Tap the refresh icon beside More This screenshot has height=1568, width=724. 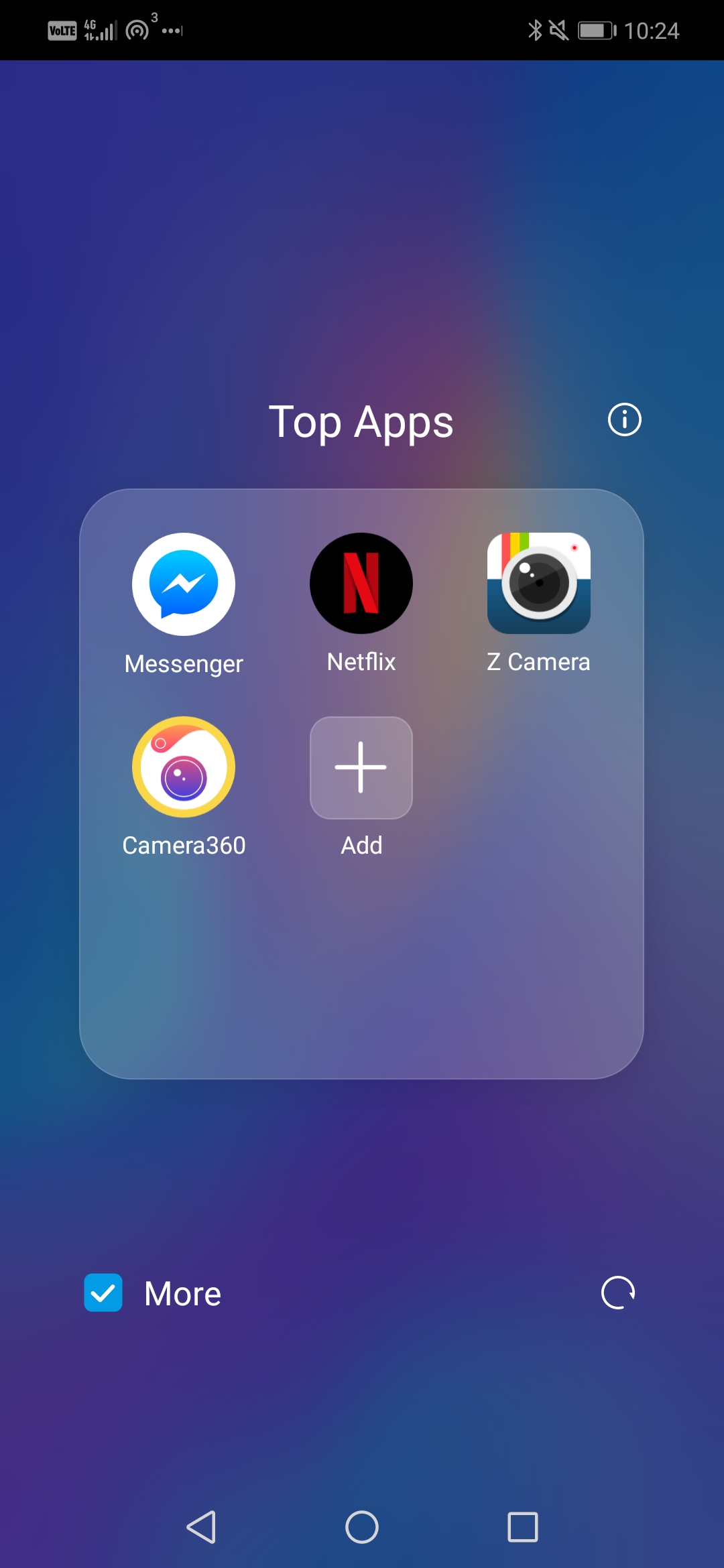point(618,1293)
